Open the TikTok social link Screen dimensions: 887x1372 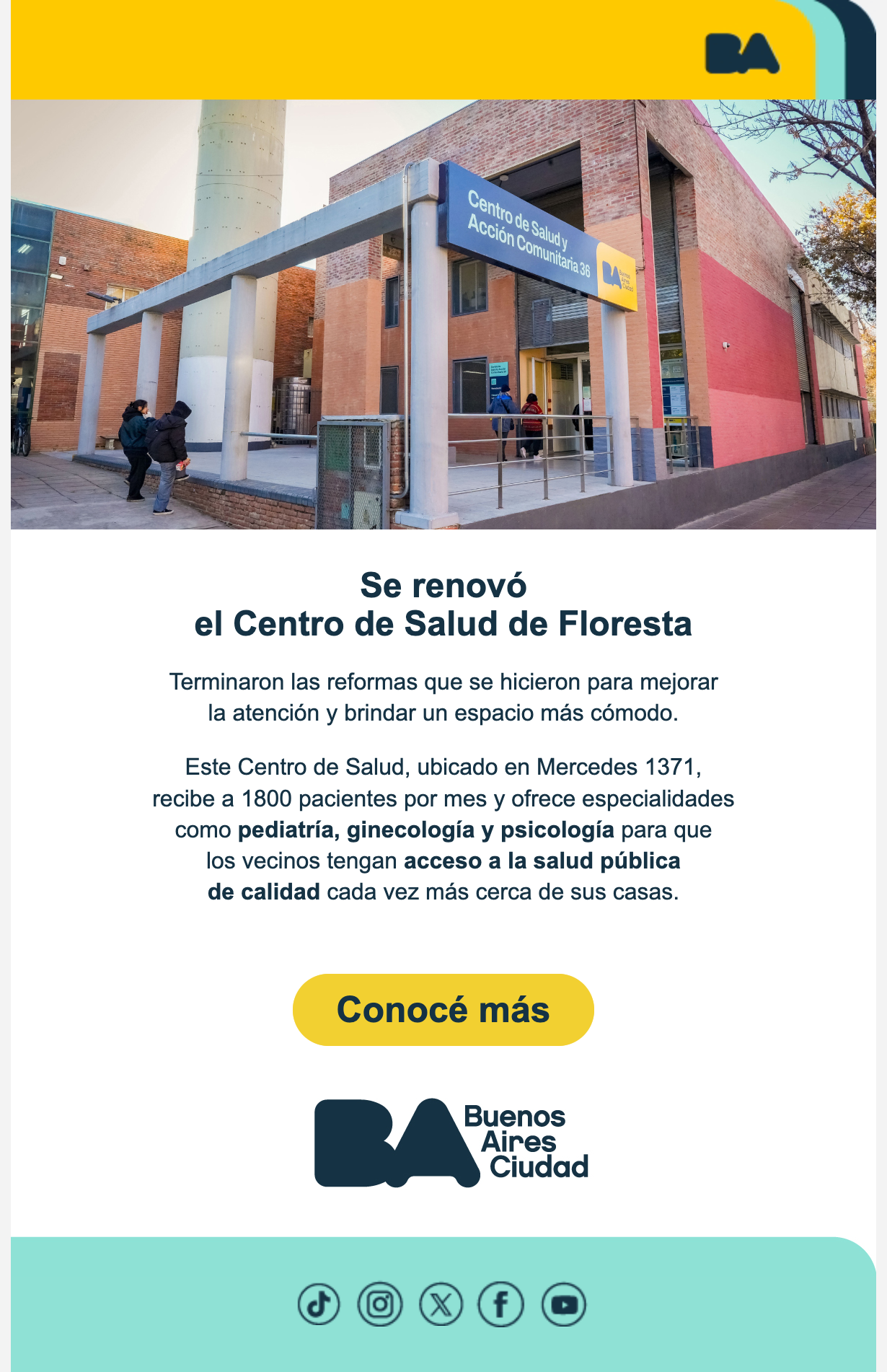[x=319, y=1304]
